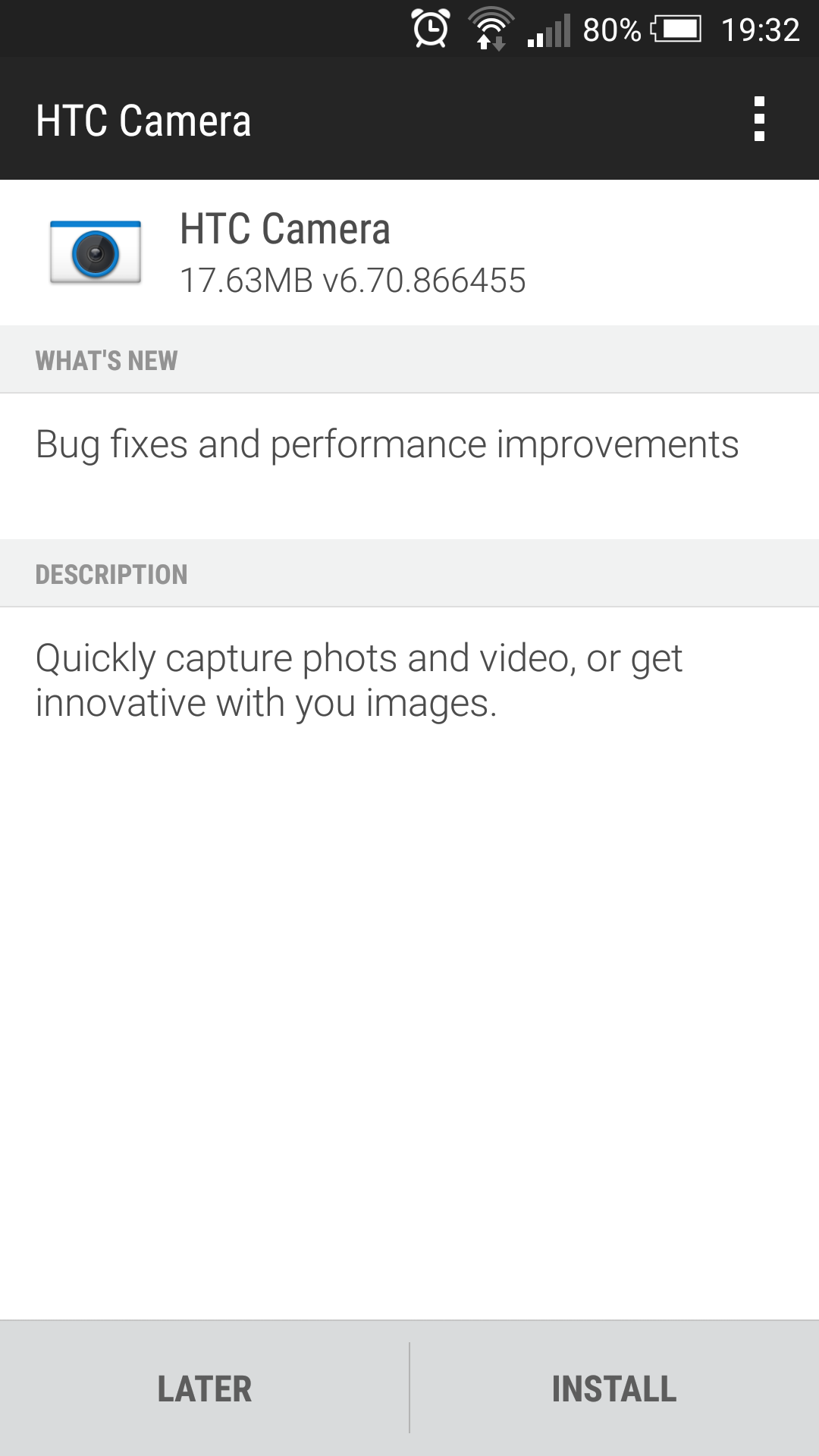Open the overflow menu
The height and width of the screenshot is (1456, 819).
pyautogui.click(x=759, y=119)
